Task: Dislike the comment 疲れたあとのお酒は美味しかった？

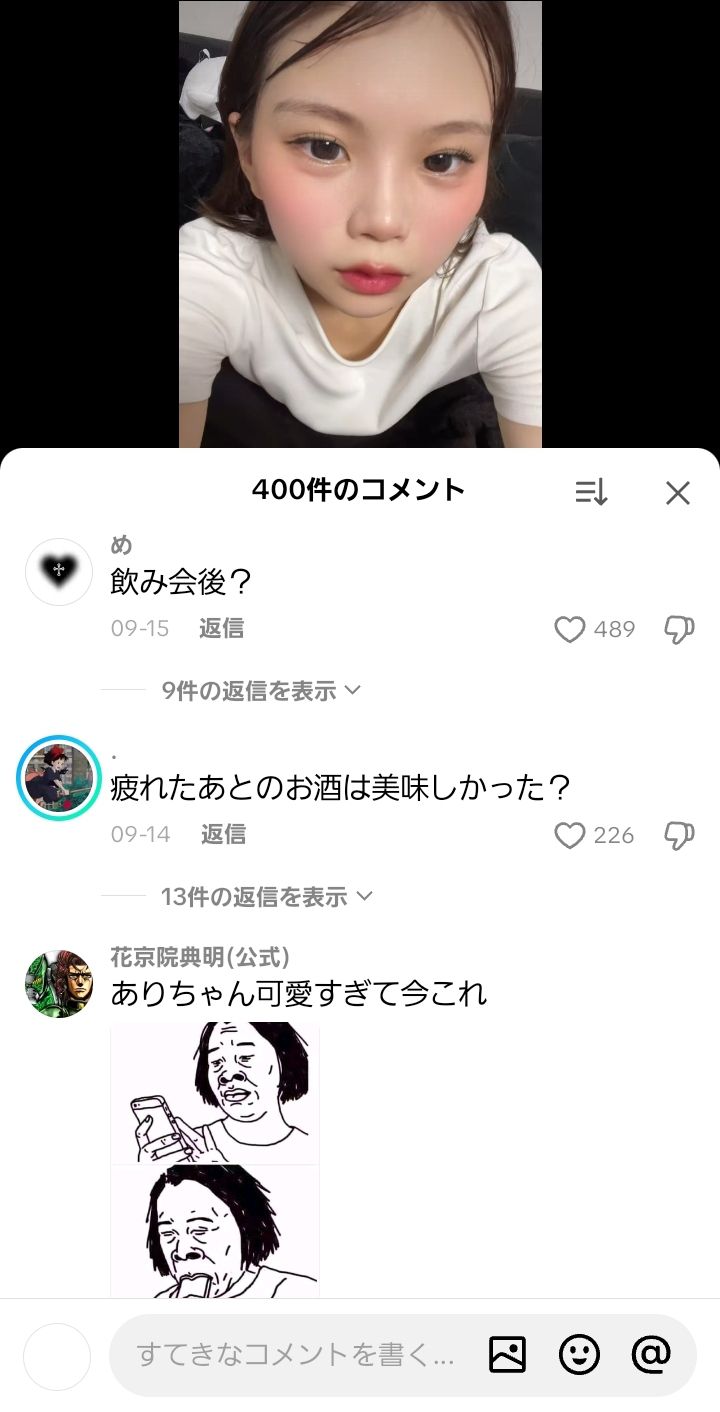Action: click(x=679, y=835)
